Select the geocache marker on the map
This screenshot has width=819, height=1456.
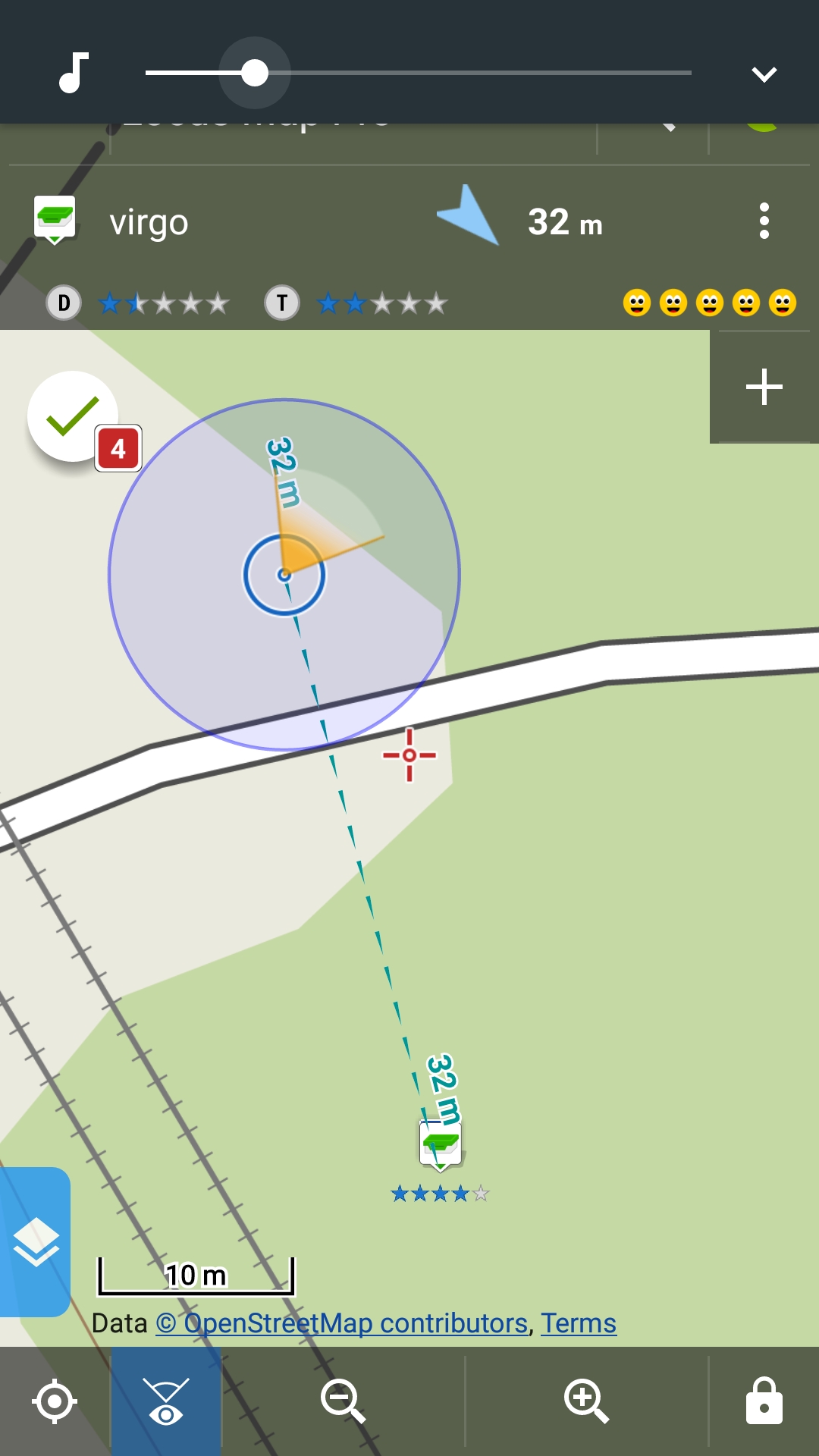(x=440, y=1144)
